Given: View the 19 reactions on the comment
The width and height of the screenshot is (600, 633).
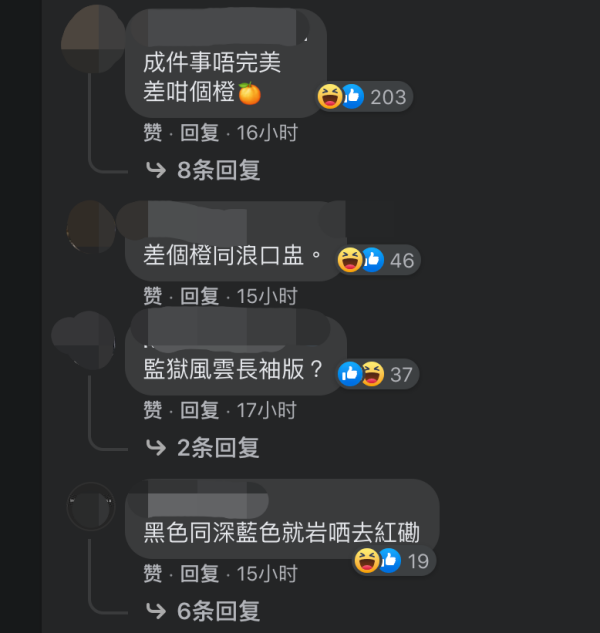Looking at the screenshot, I should pos(392,561).
